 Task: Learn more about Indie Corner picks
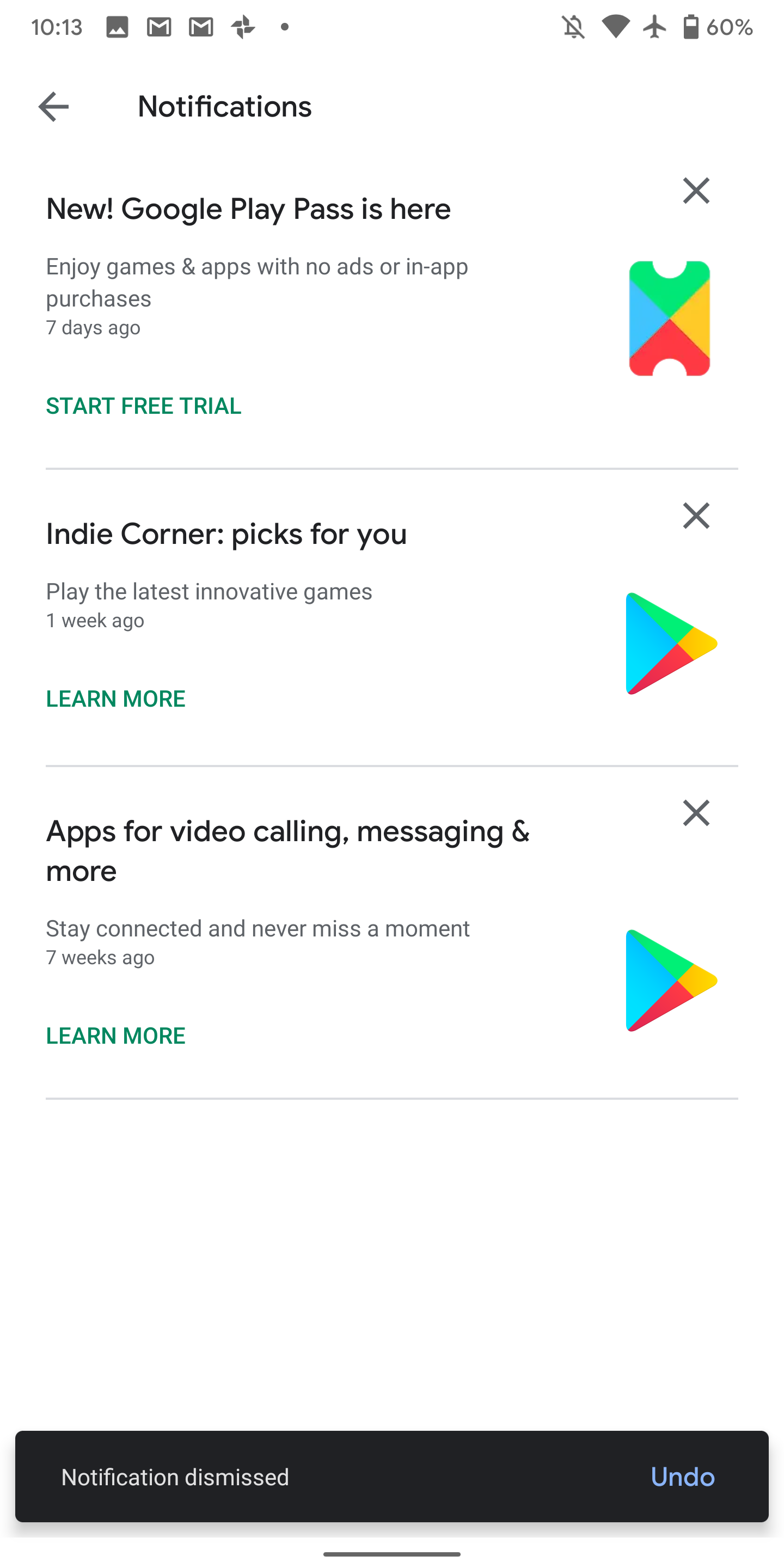click(x=115, y=699)
